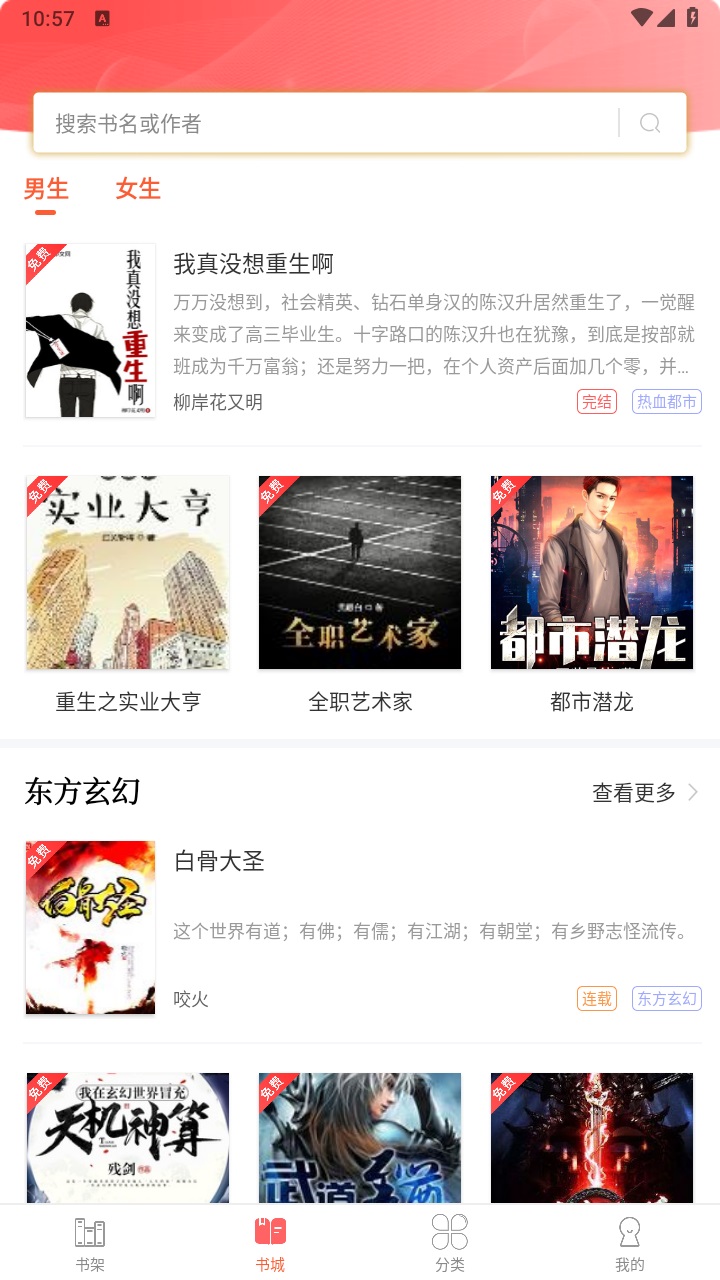Tap the search input field

point(300,122)
